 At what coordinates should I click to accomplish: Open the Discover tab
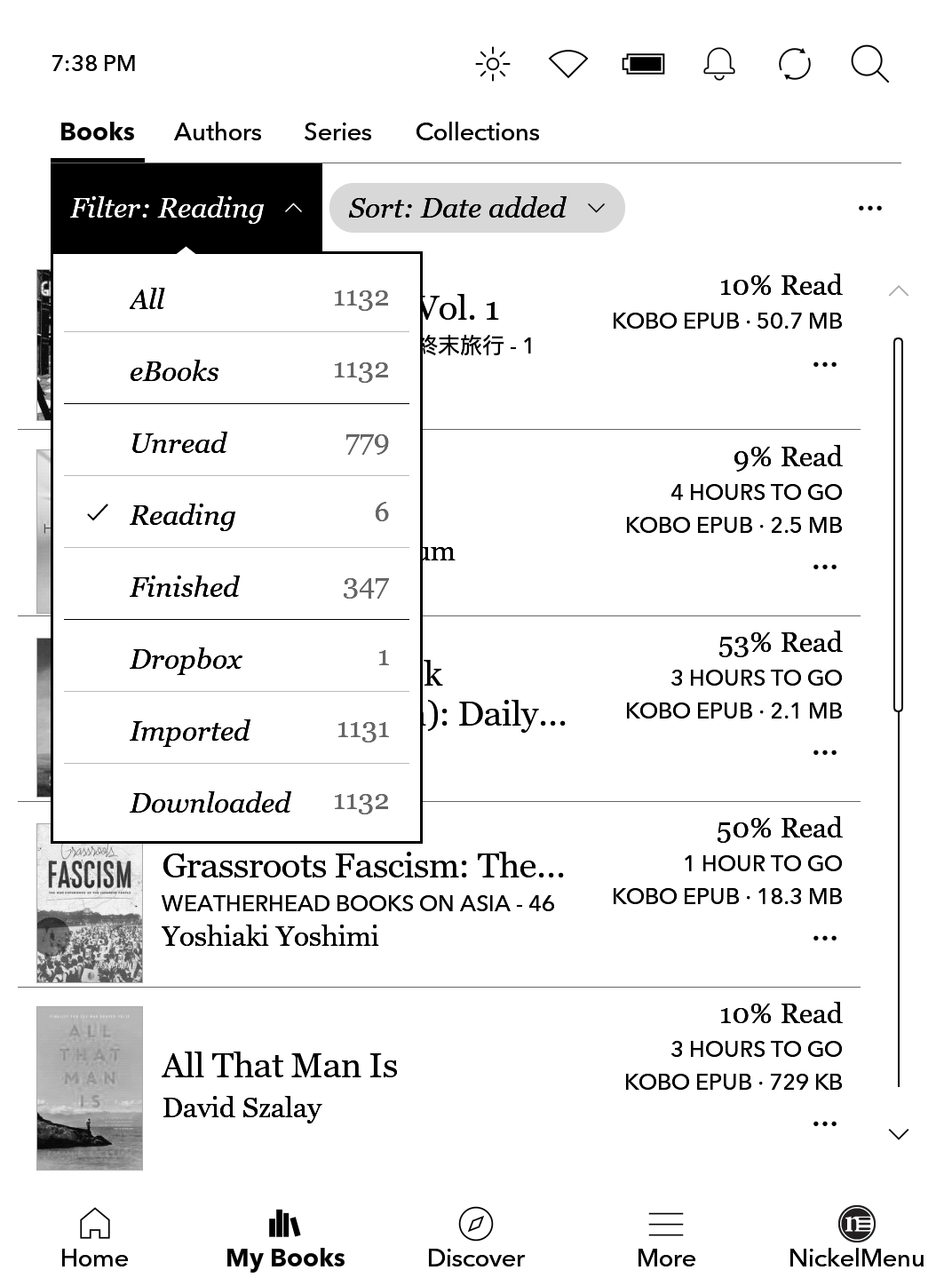pos(476,1239)
